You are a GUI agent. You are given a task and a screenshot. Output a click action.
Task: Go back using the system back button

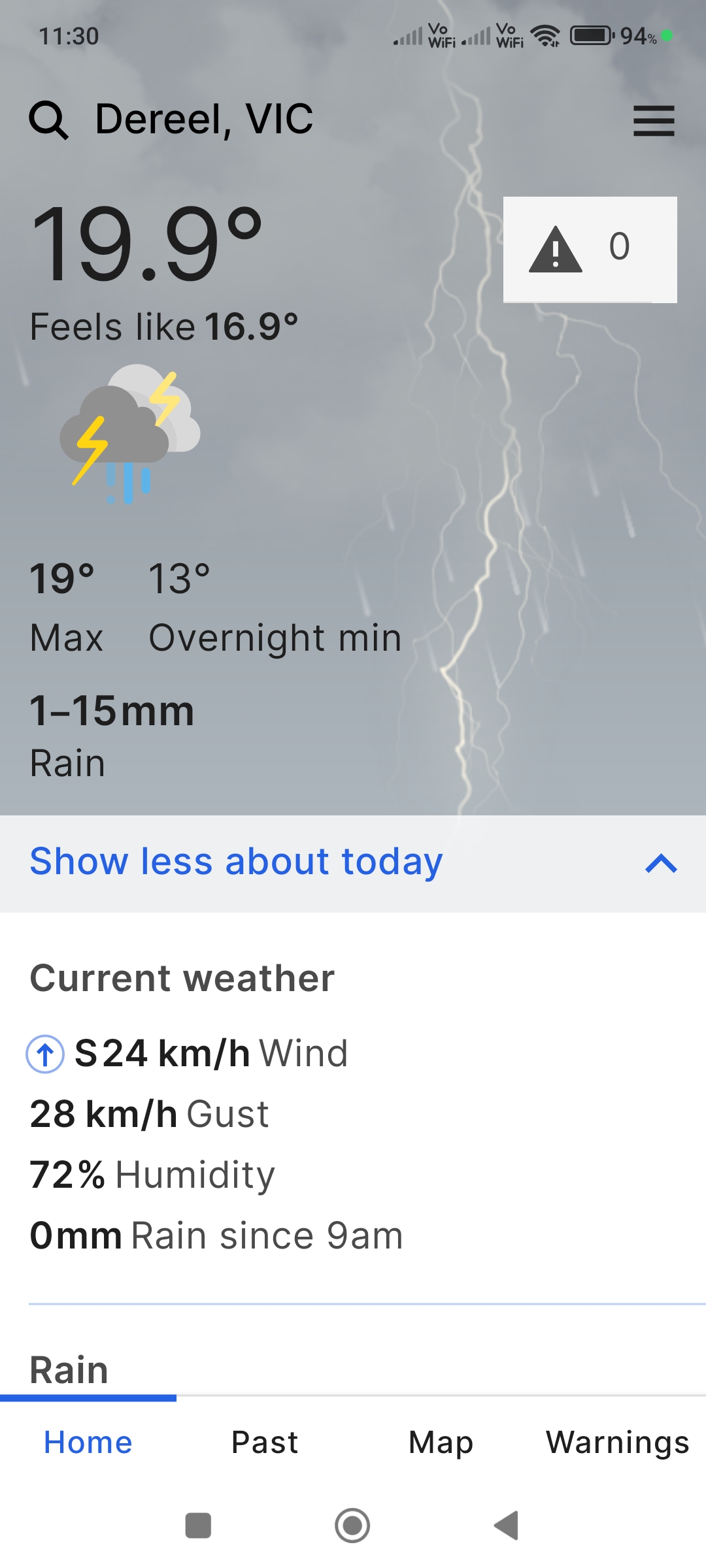pyautogui.click(x=507, y=1526)
